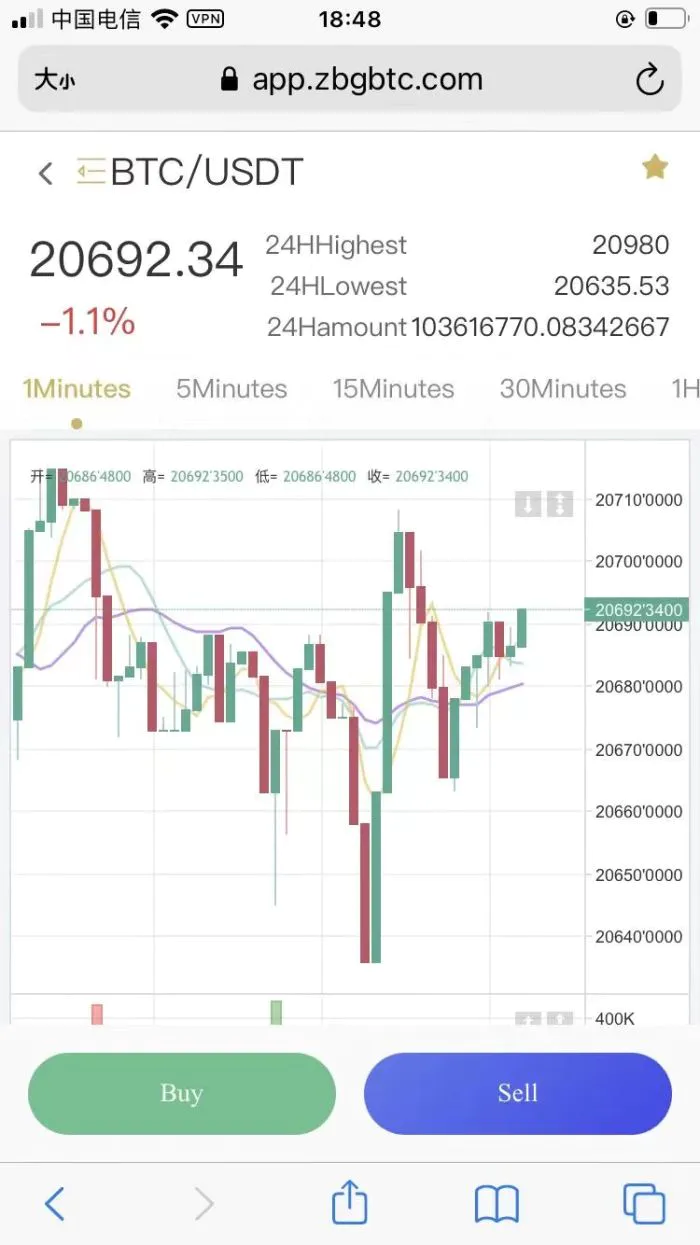Go back in browser history
Viewport: 700px width, 1245px height.
click(55, 1203)
